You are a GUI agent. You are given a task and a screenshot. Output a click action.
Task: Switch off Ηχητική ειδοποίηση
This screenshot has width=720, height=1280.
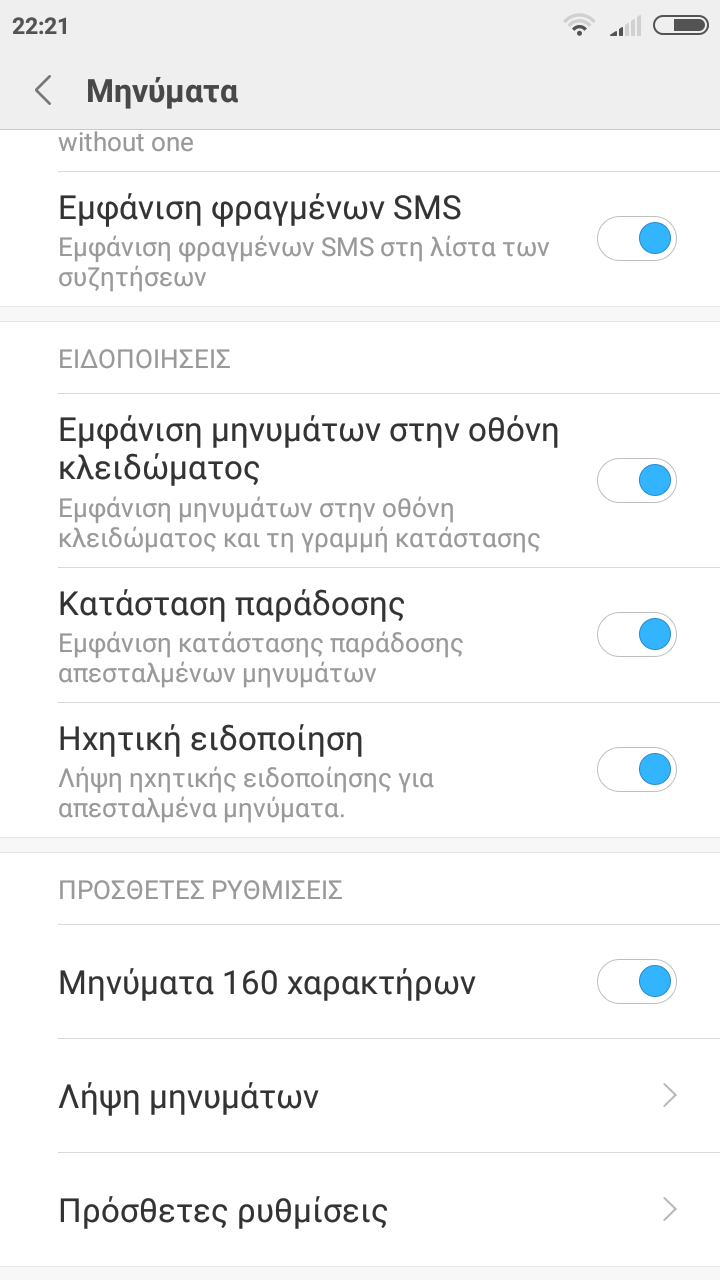coord(637,769)
